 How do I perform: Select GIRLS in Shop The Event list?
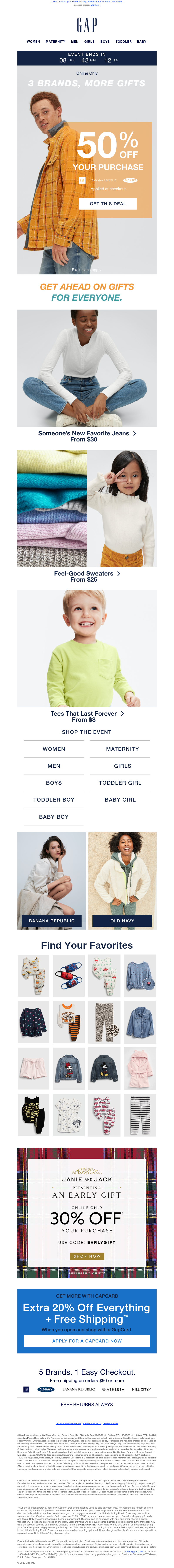[x=122, y=766]
